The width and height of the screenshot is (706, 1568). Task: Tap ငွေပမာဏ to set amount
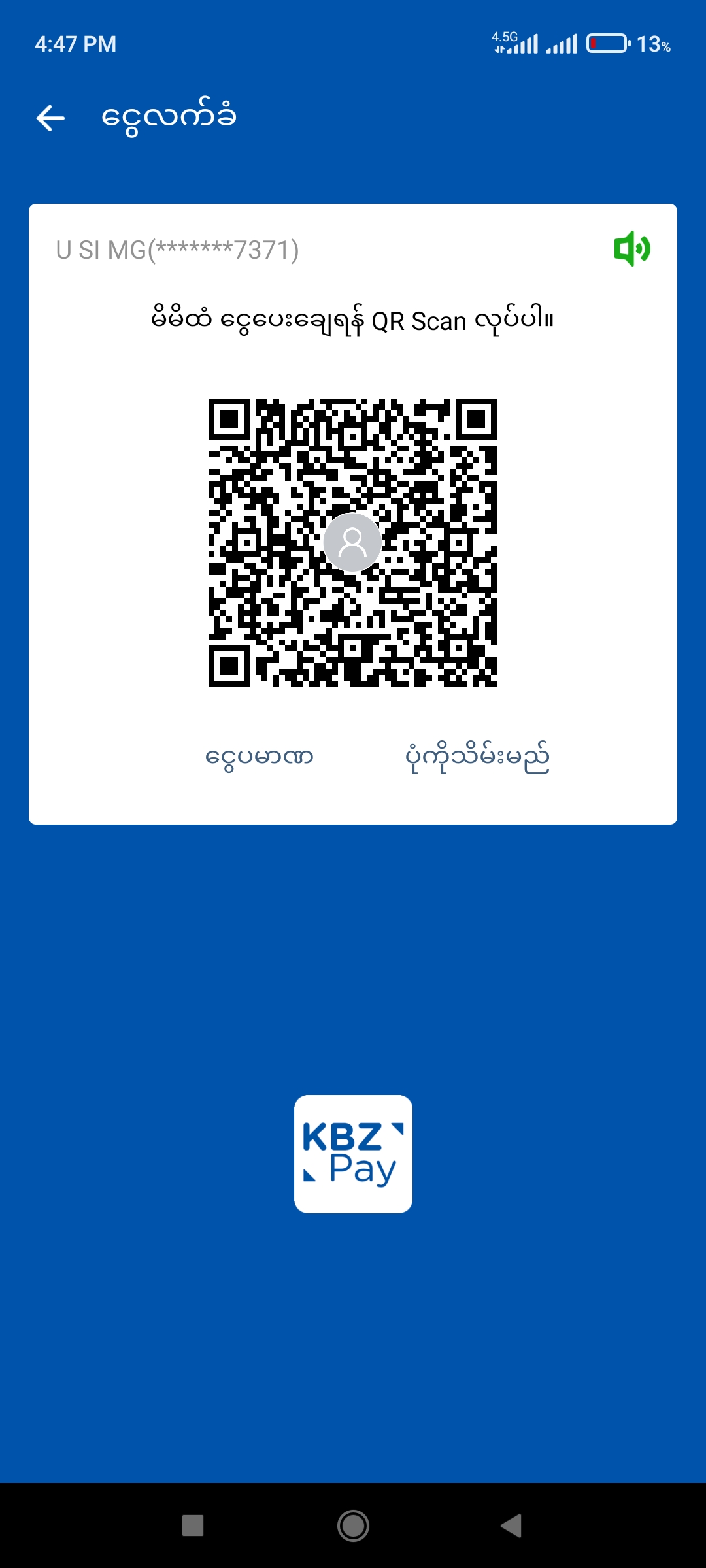[x=260, y=757]
